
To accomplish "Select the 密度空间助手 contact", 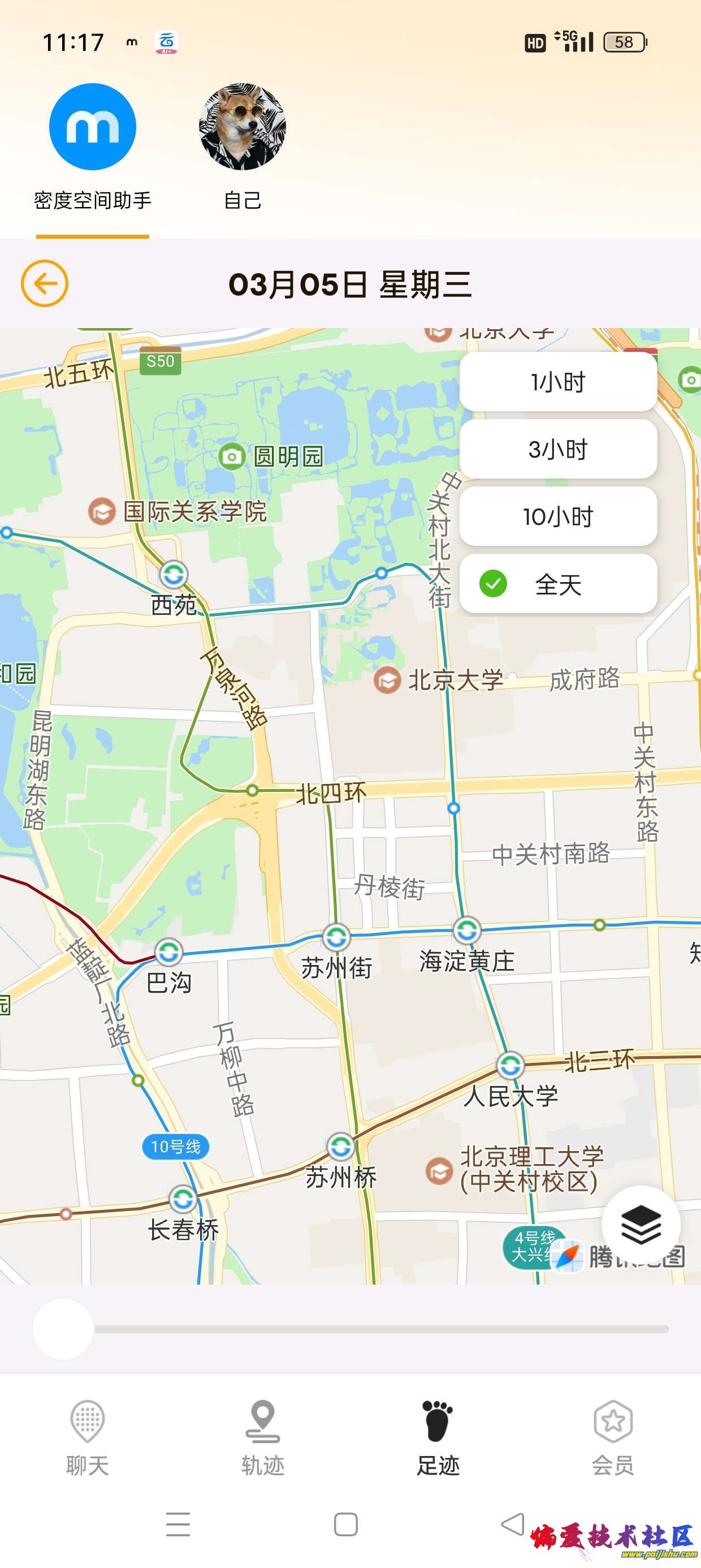I will click(93, 127).
